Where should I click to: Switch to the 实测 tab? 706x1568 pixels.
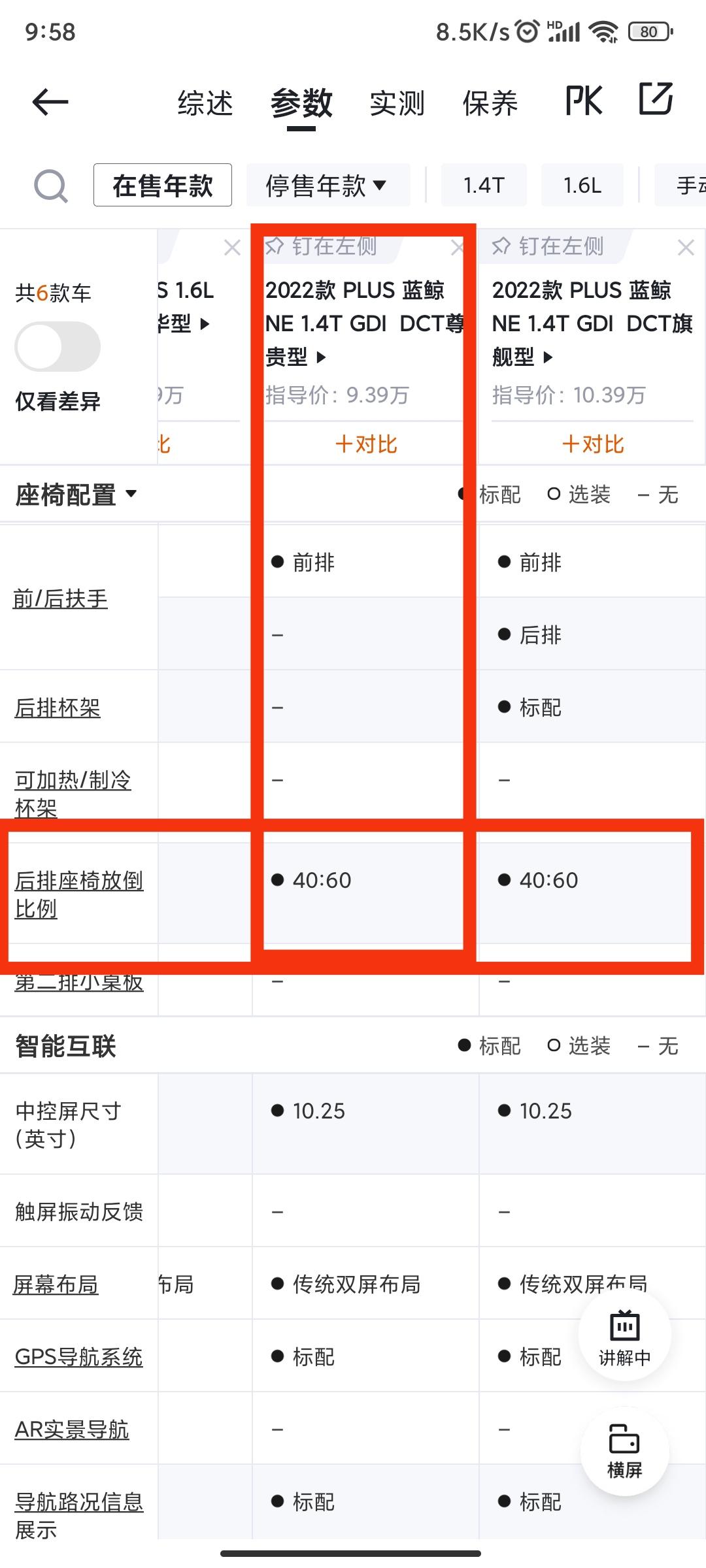point(397,103)
